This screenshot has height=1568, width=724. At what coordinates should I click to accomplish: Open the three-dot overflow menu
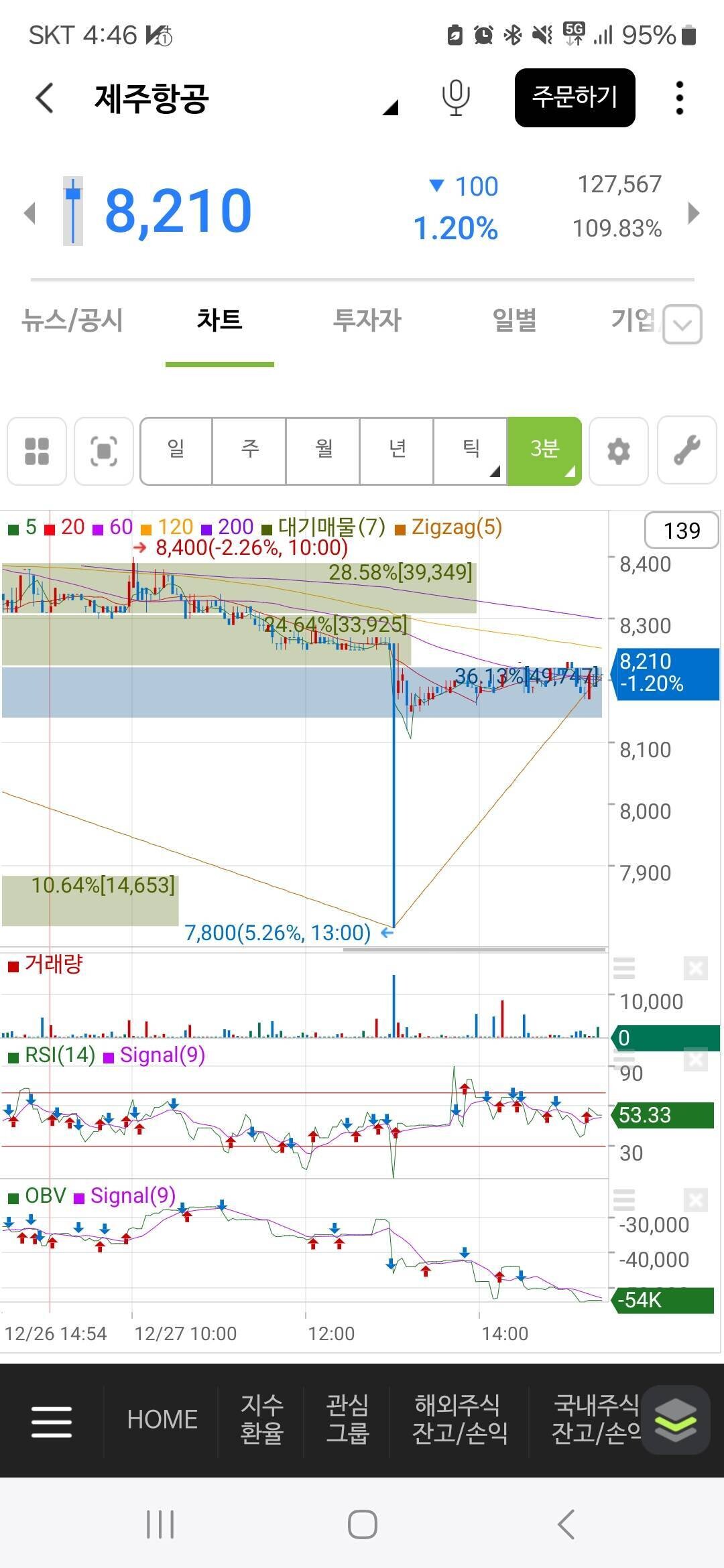[x=679, y=98]
